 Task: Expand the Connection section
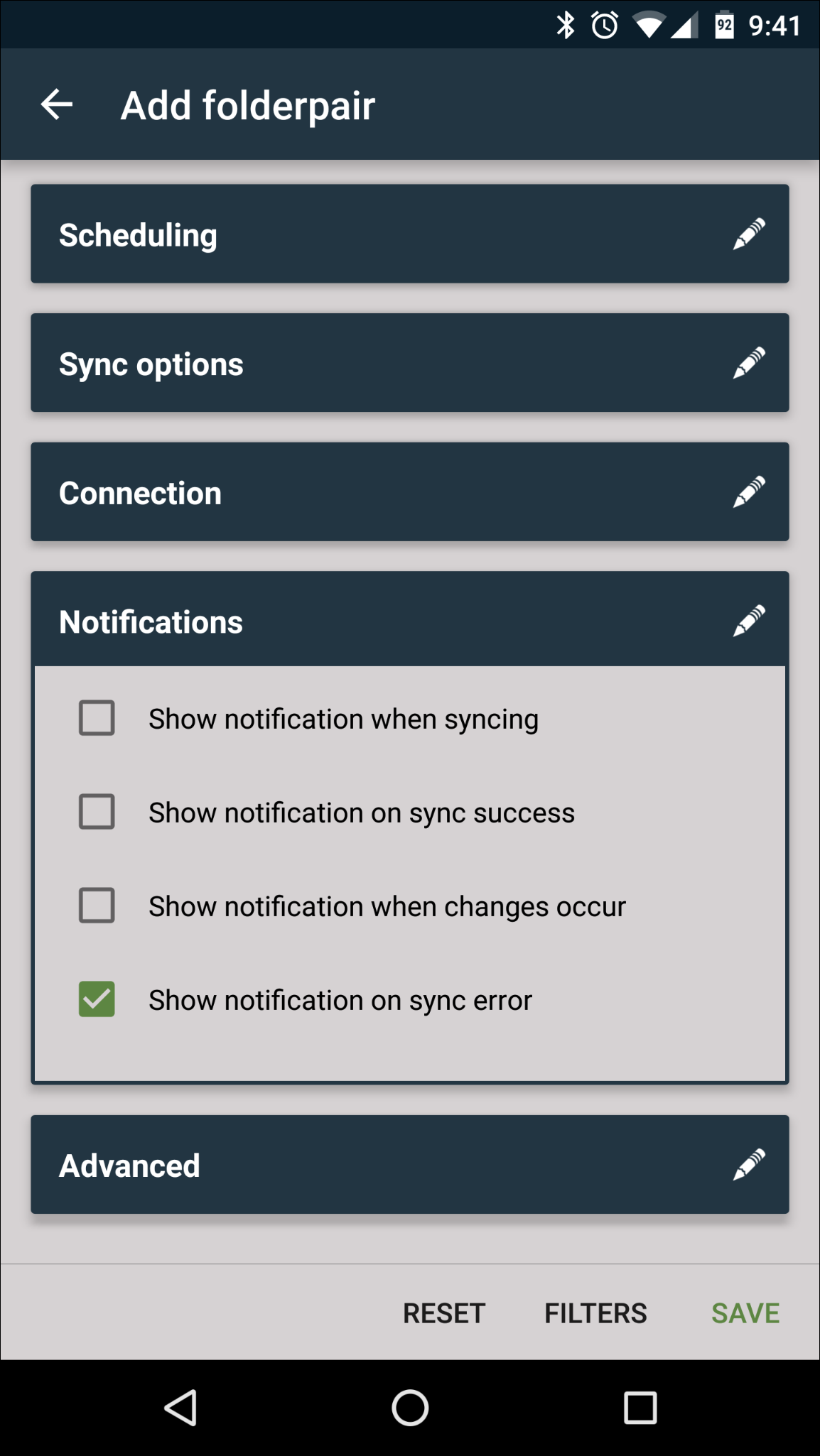click(x=409, y=492)
